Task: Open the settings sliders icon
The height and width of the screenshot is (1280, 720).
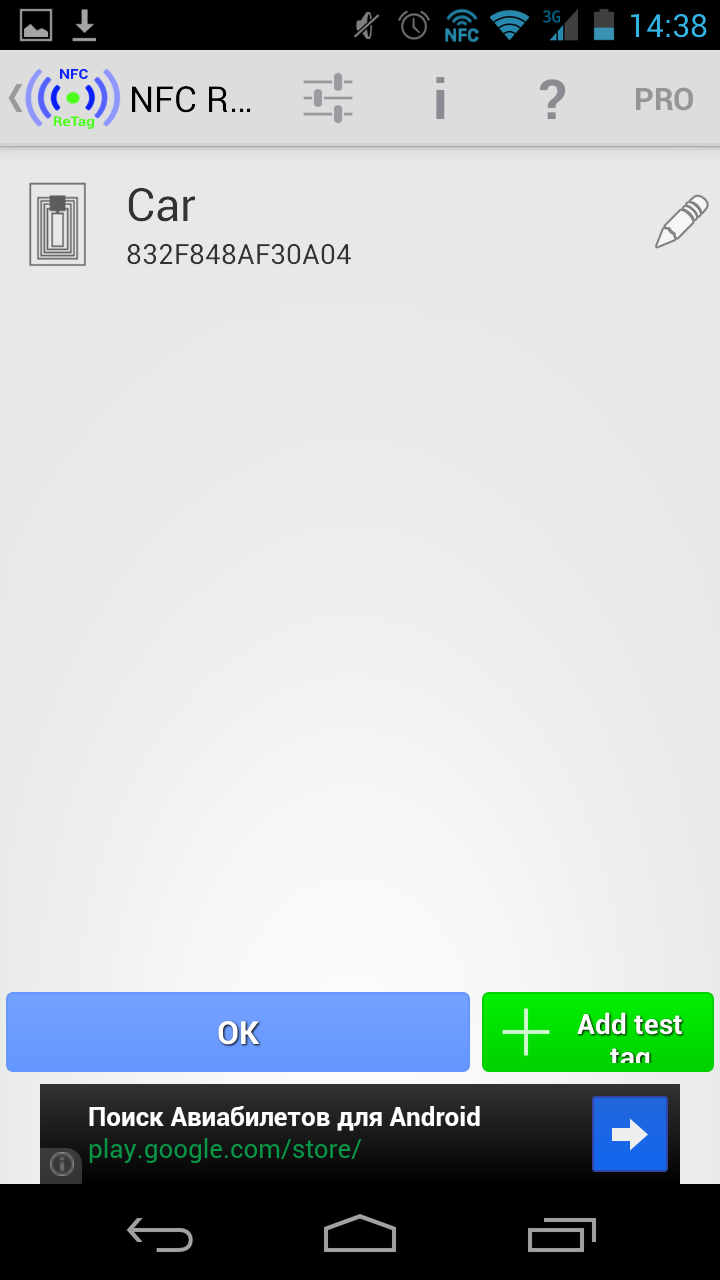Action: pyautogui.click(x=328, y=98)
